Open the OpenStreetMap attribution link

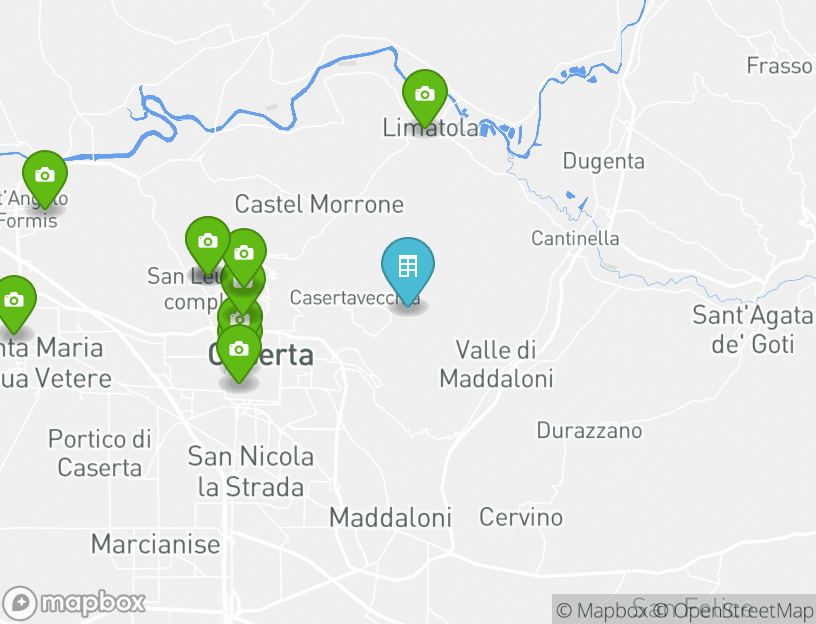click(743, 610)
